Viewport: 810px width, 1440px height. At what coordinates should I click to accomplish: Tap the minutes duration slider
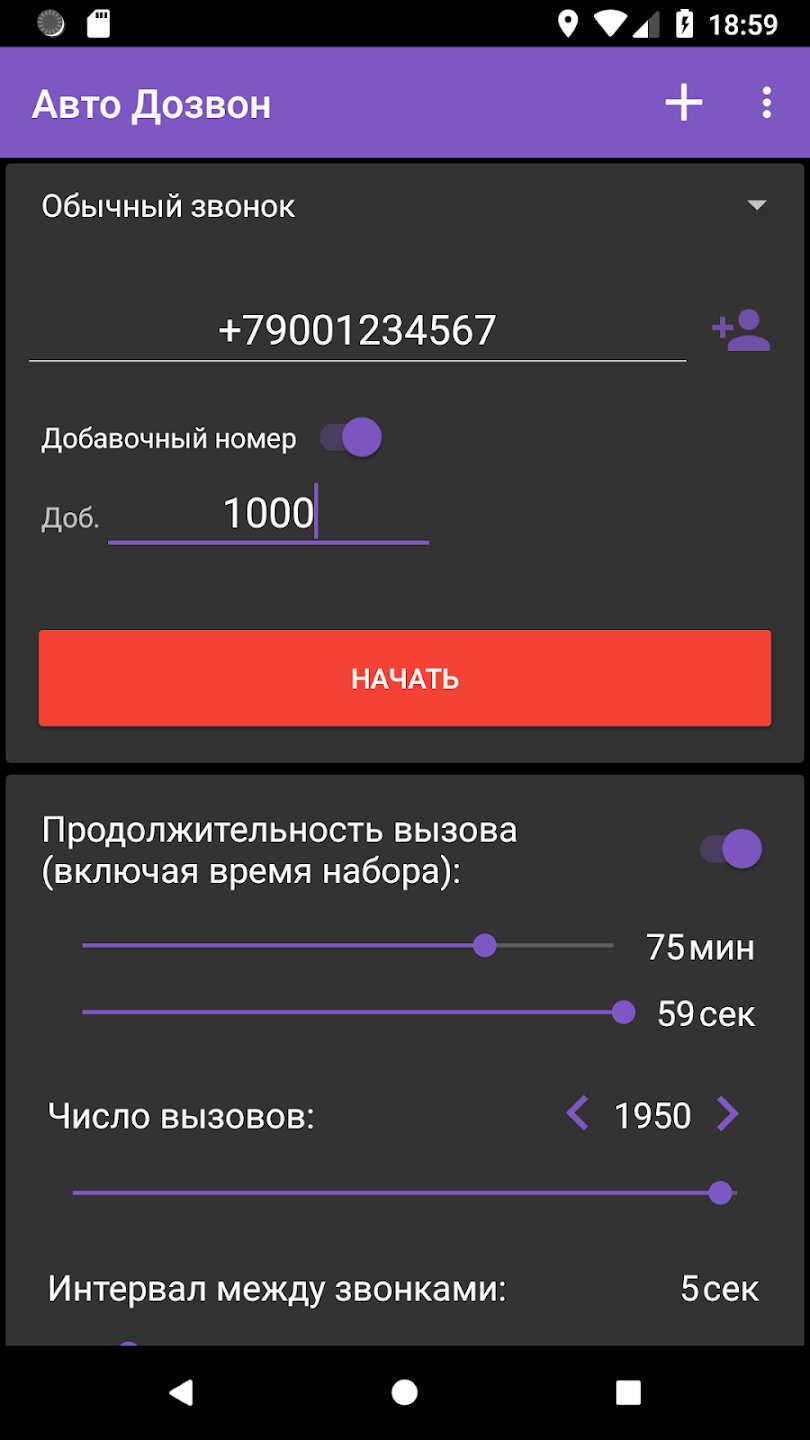[348, 945]
